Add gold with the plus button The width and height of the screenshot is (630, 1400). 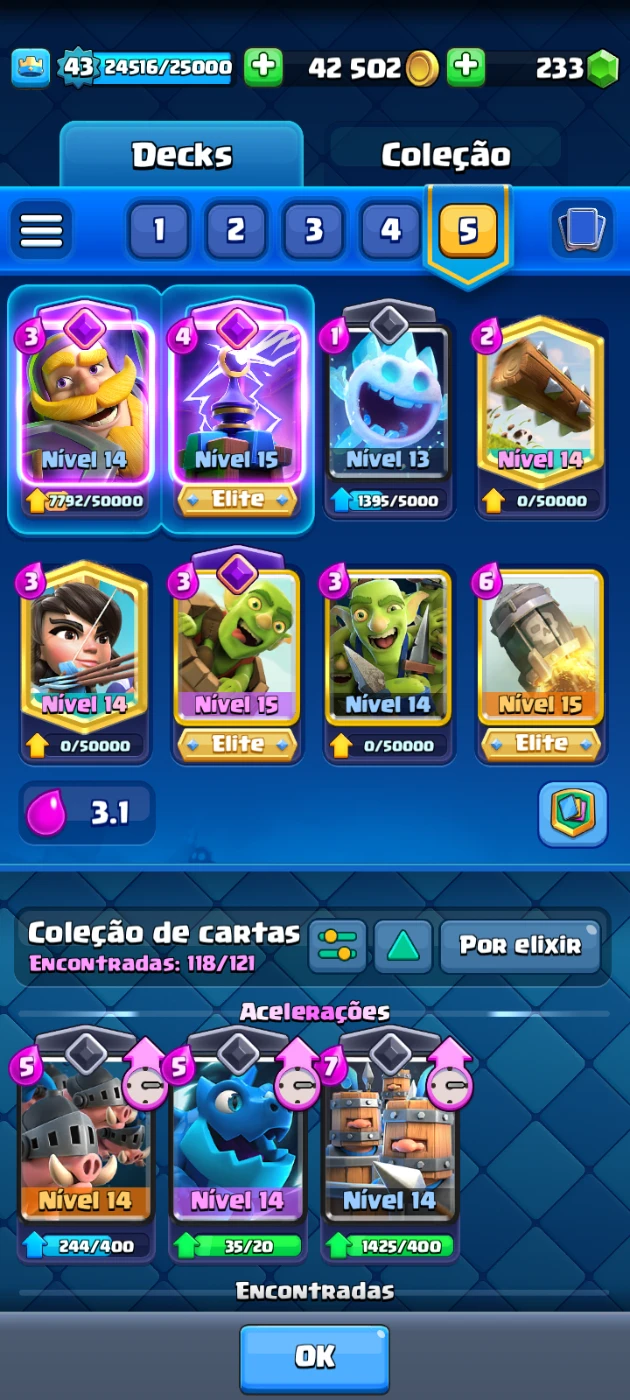tap(466, 68)
